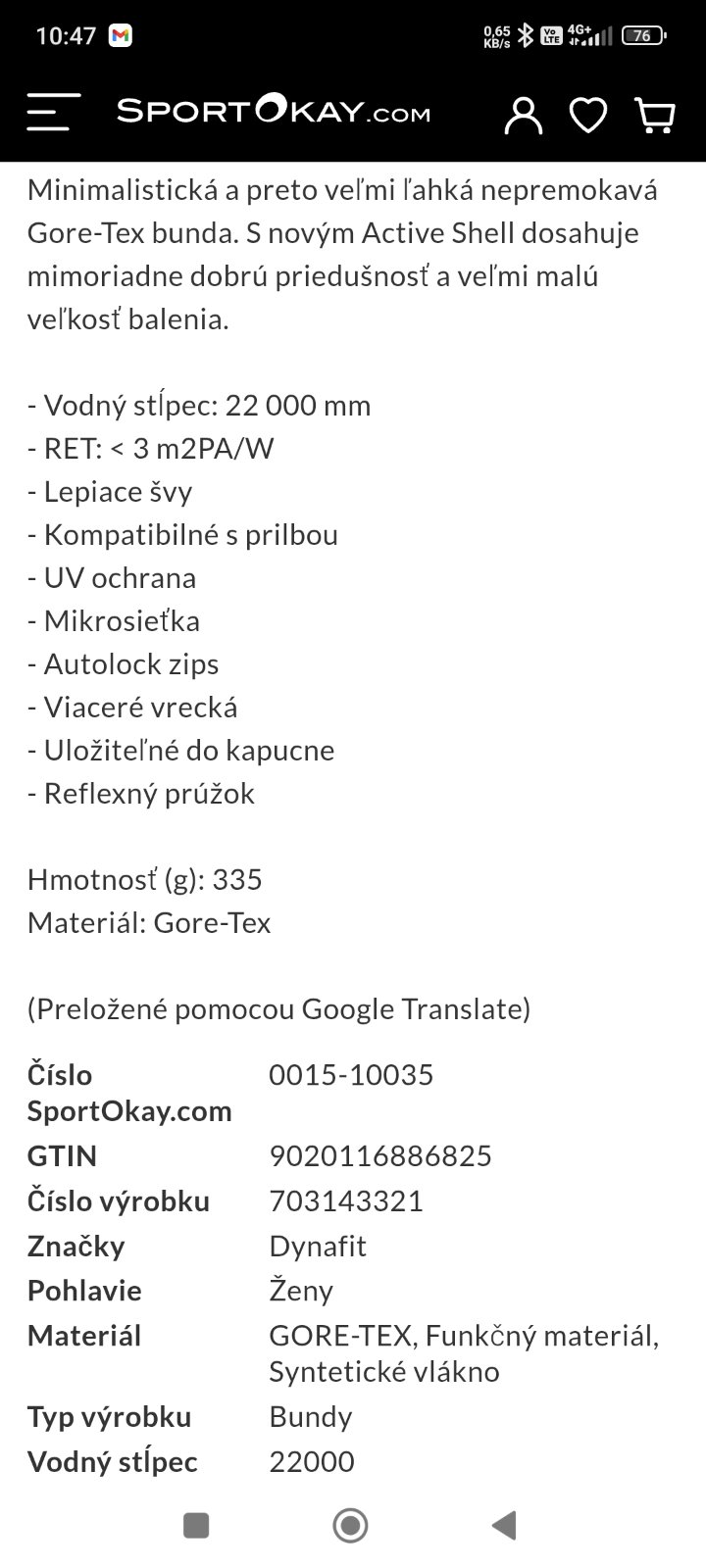Open the hamburger menu
Screen dimensions: 706x1568
point(53,113)
